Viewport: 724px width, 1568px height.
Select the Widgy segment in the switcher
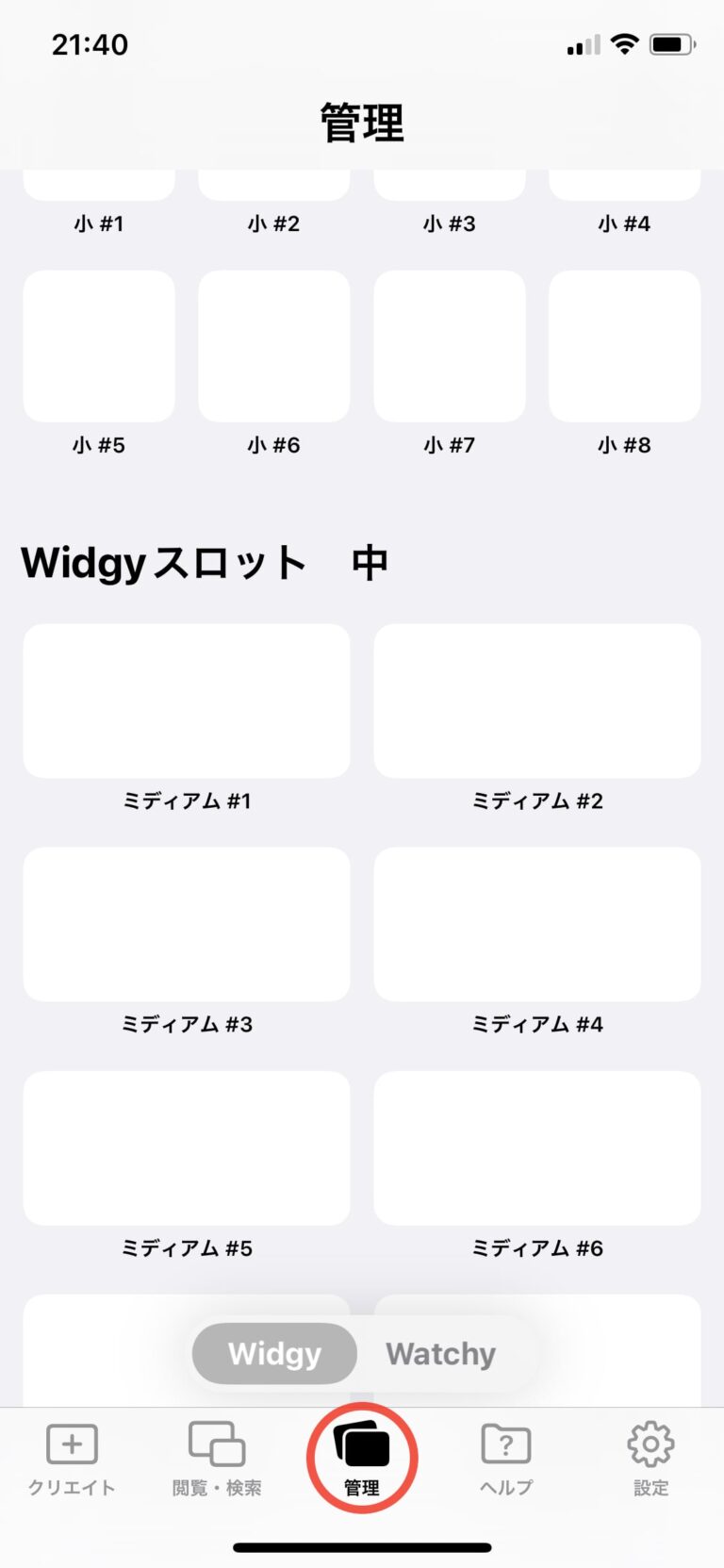[x=273, y=1353]
